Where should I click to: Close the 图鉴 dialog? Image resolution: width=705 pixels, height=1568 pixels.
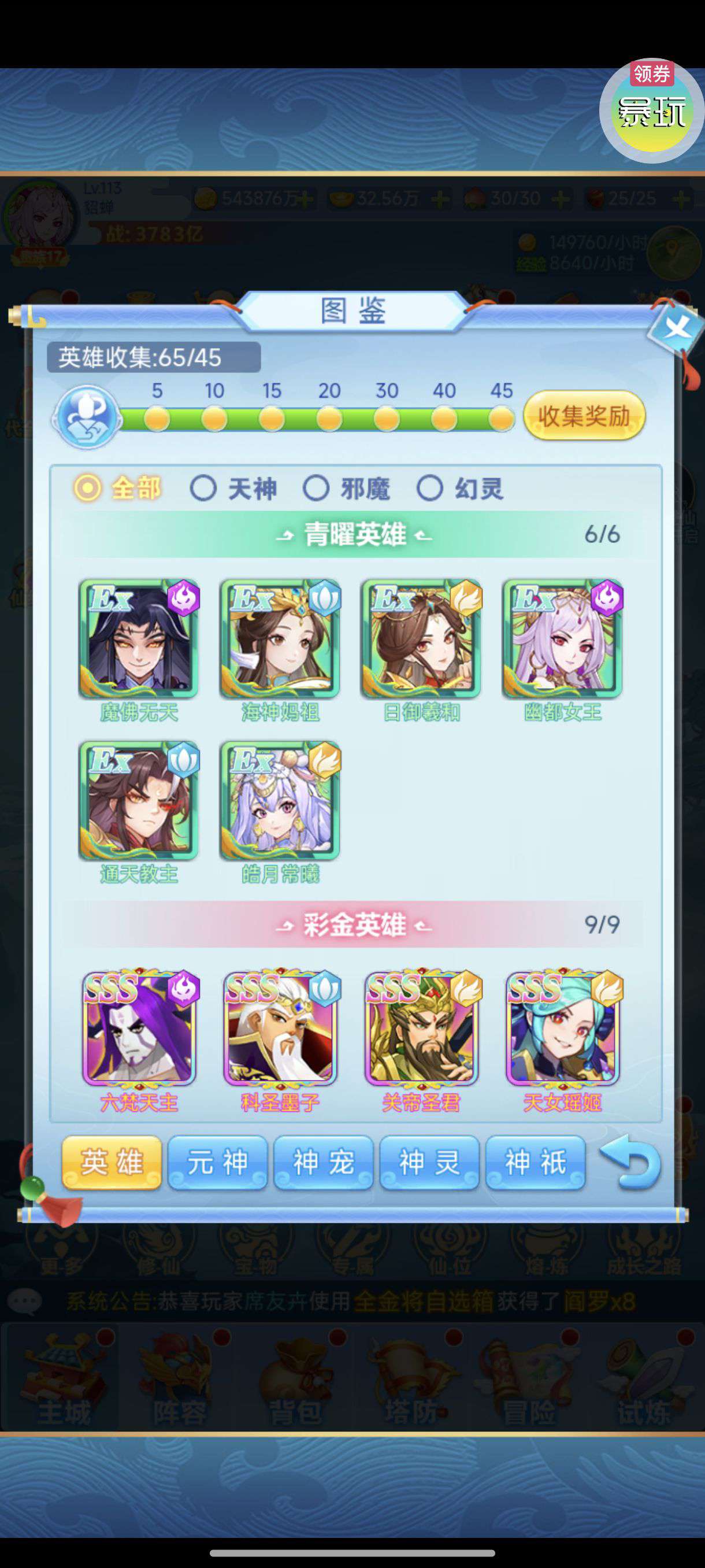[x=676, y=330]
